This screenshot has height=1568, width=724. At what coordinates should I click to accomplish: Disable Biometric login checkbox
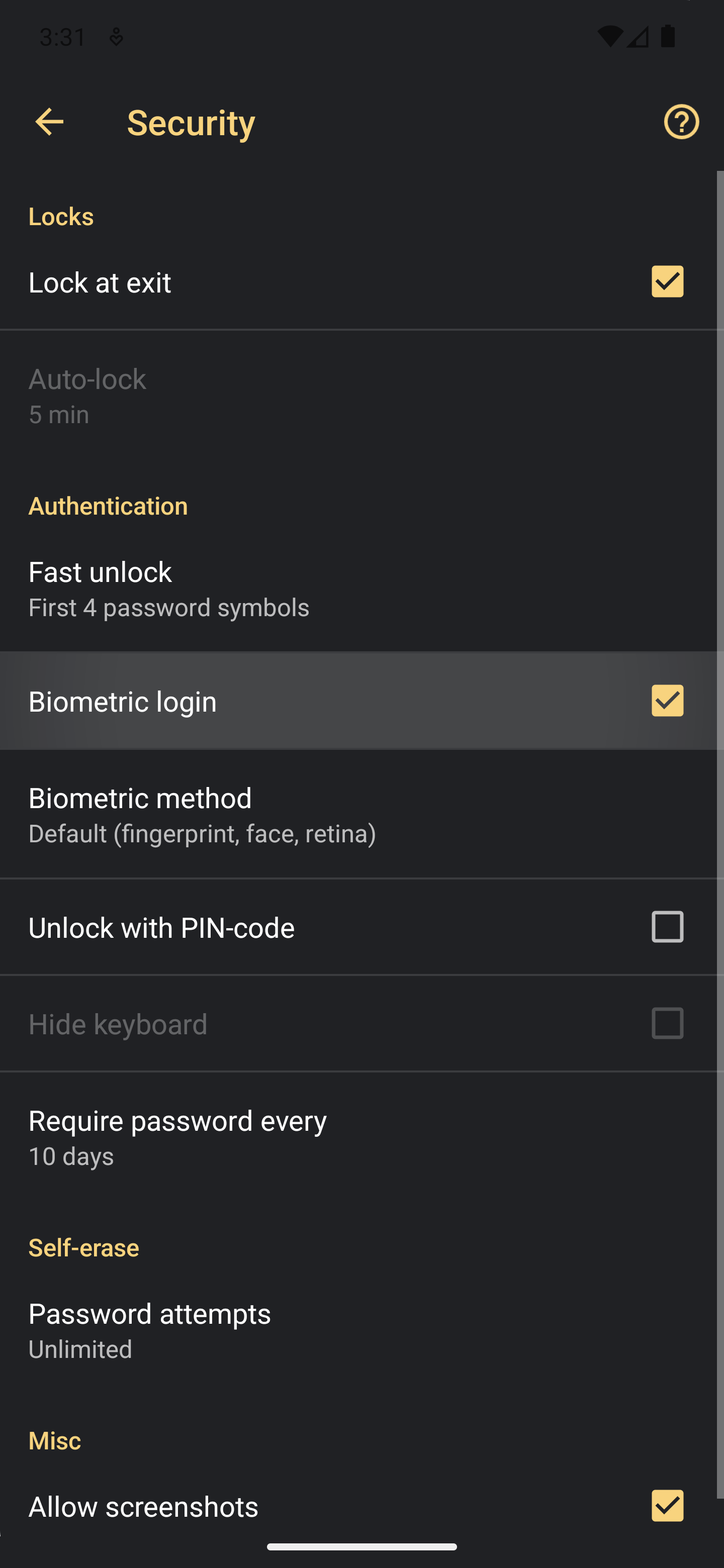tap(667, 701)
